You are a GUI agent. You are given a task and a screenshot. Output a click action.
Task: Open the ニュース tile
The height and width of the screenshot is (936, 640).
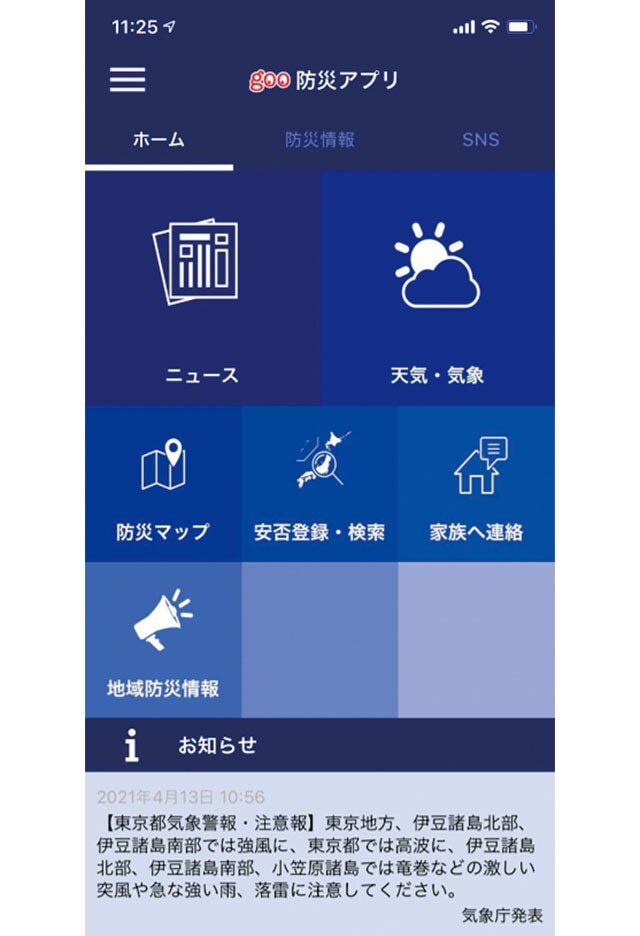click(x=203, y=288)
